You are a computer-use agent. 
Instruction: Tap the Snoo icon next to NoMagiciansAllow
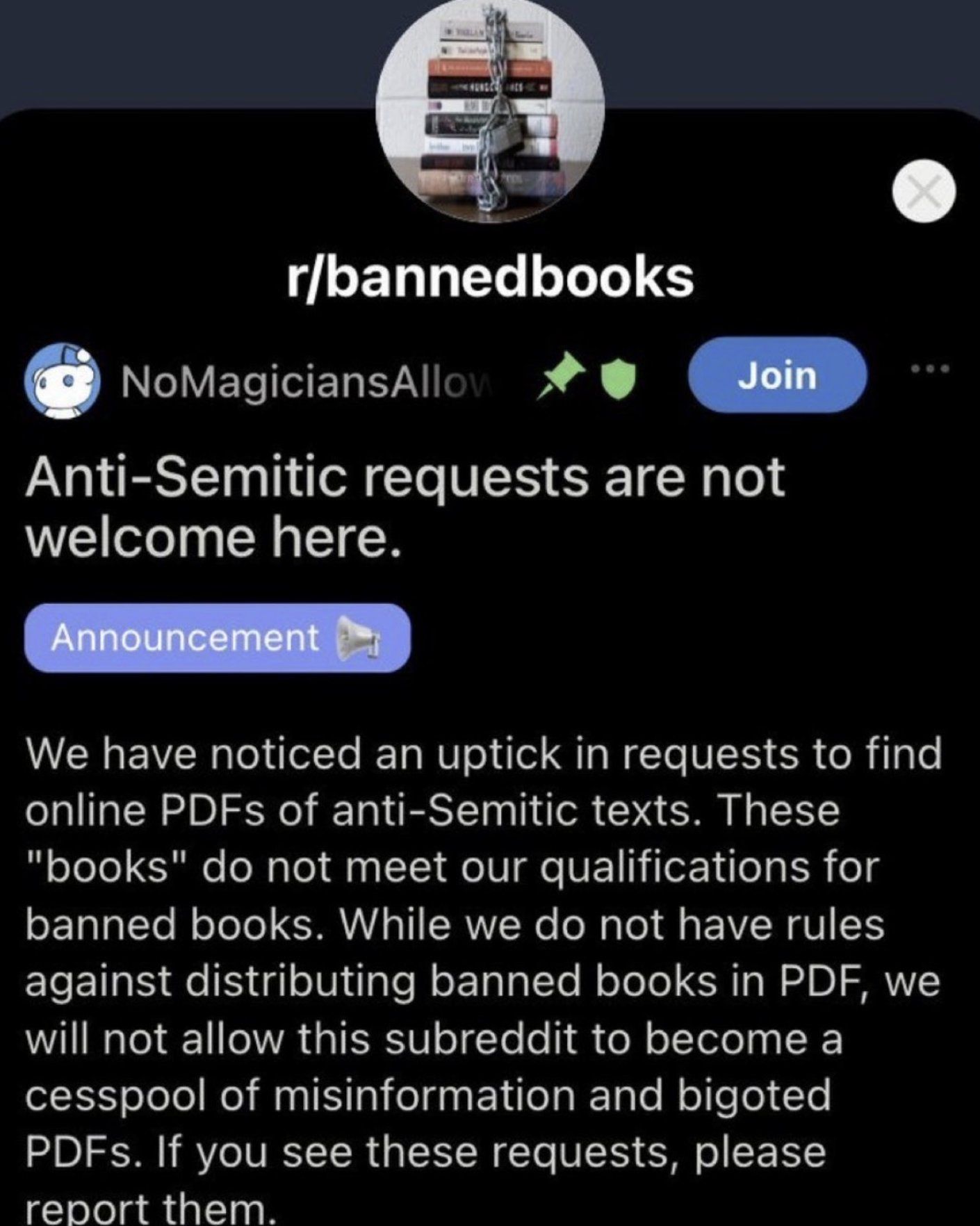[59, 379]
